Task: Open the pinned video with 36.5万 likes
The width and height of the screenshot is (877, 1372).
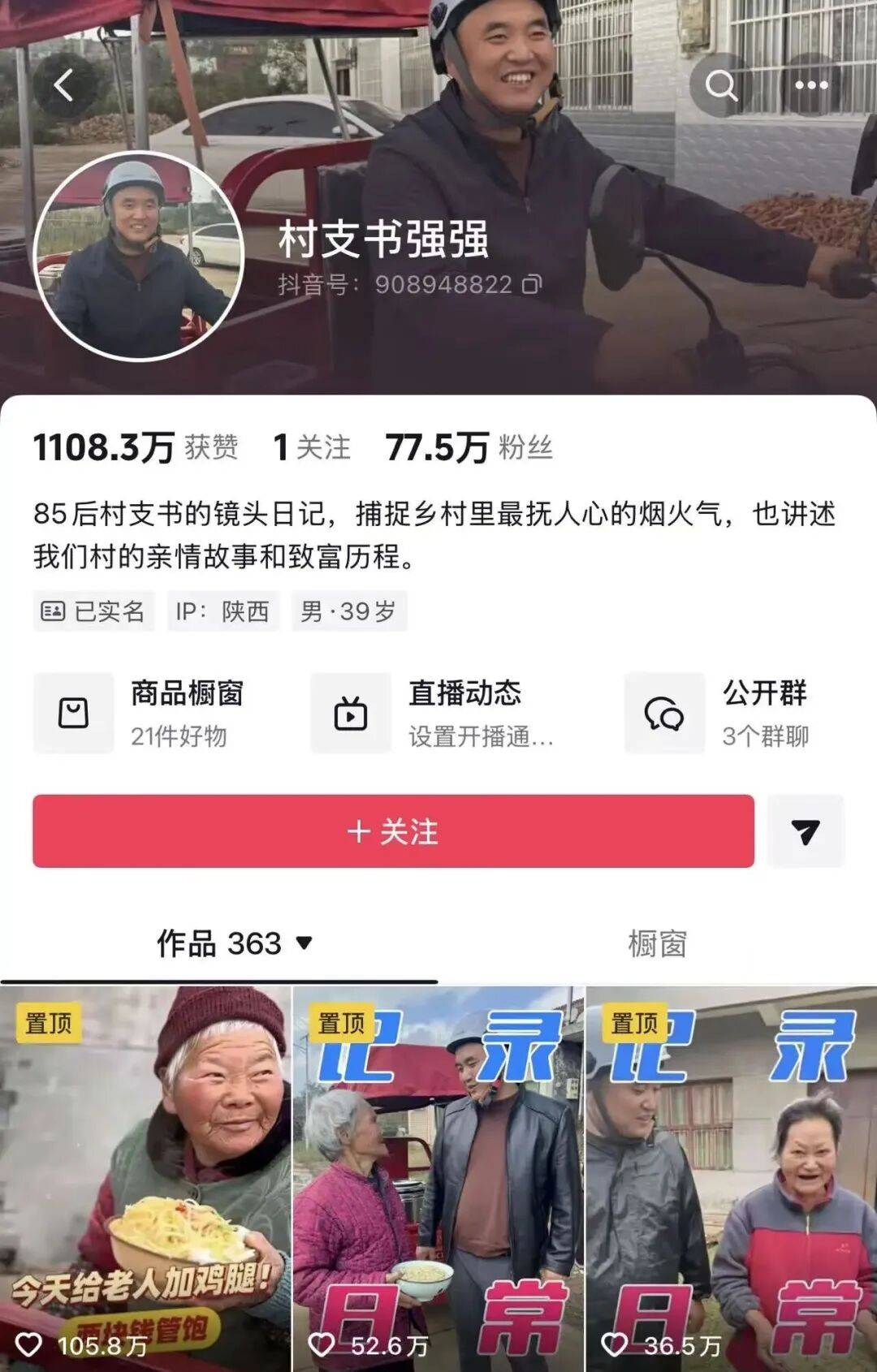Action: pos(731,1177)
